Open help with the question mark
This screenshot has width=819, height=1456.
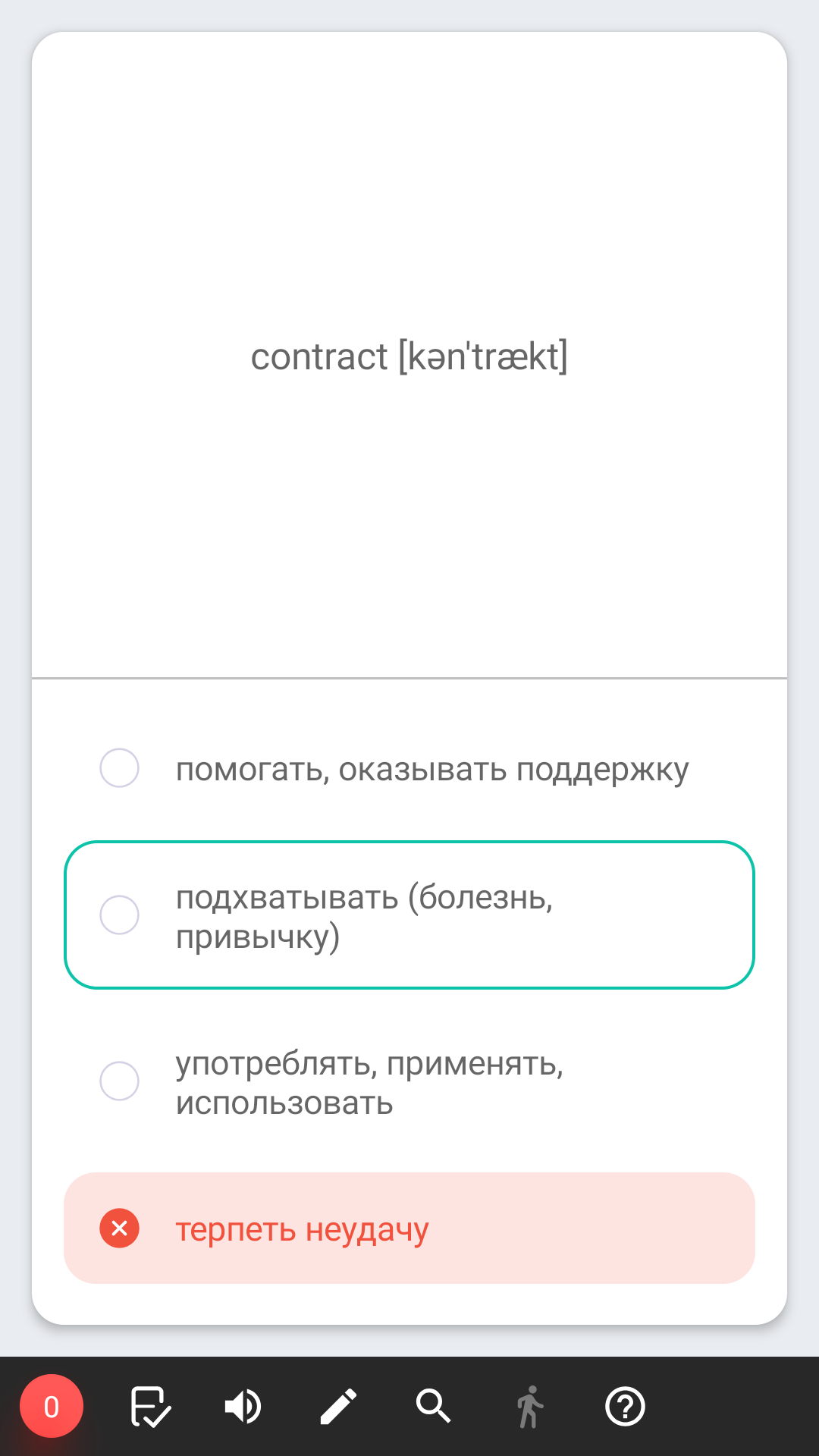click(625, 1407)
